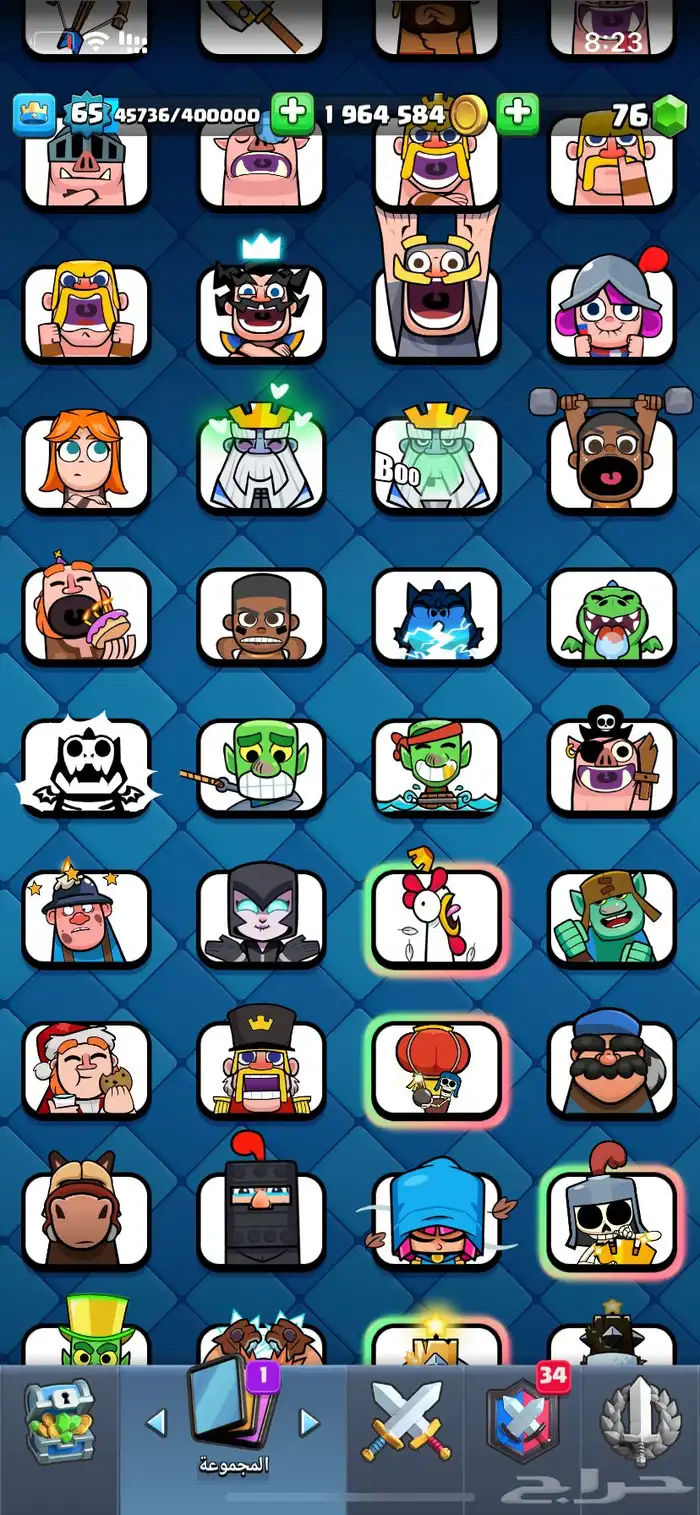Image resolution: width=700 pixels, height=1515 pixels.
Task: Open the shop chest tab
Action: [58, 1422]
